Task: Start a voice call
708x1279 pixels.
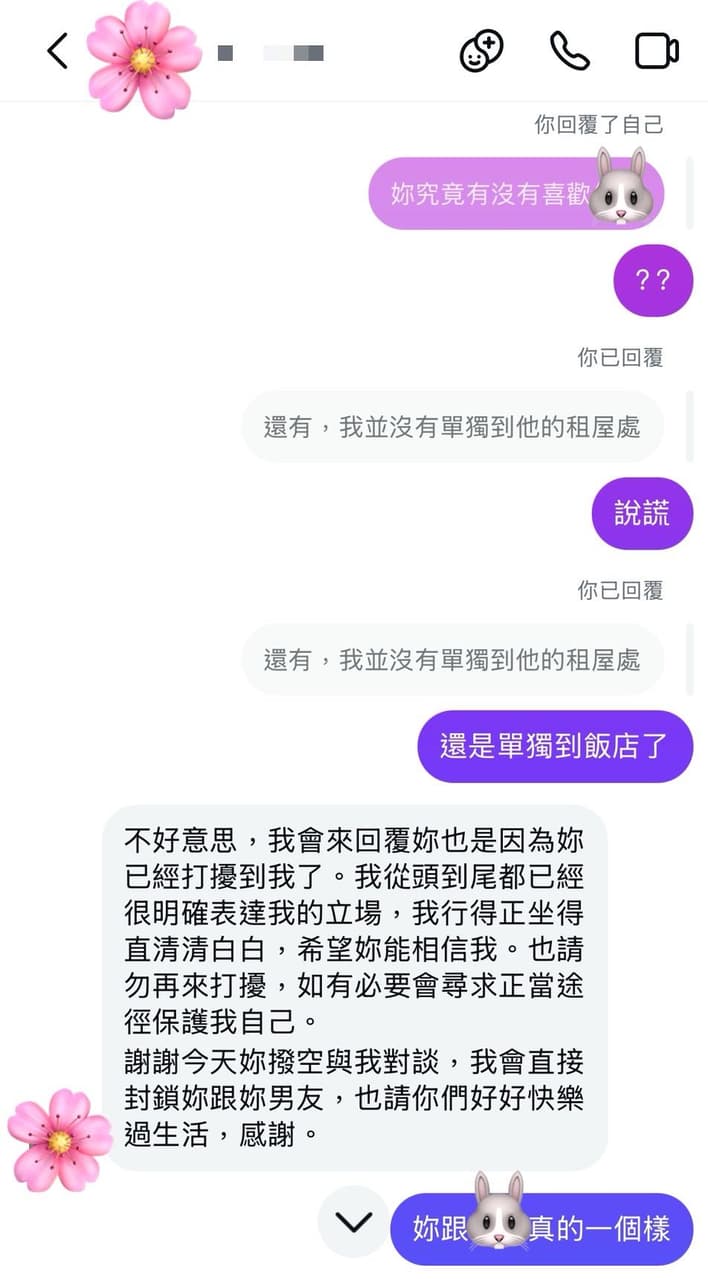Action: [x=570, y=51]
